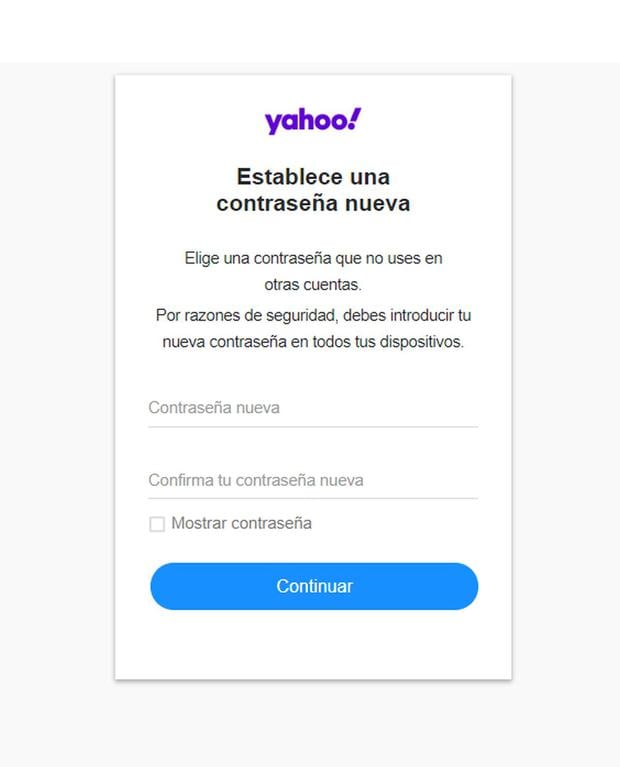Tap the Continuar button
This screenshot has width=620, height=767.
click(x=314, y=586)
